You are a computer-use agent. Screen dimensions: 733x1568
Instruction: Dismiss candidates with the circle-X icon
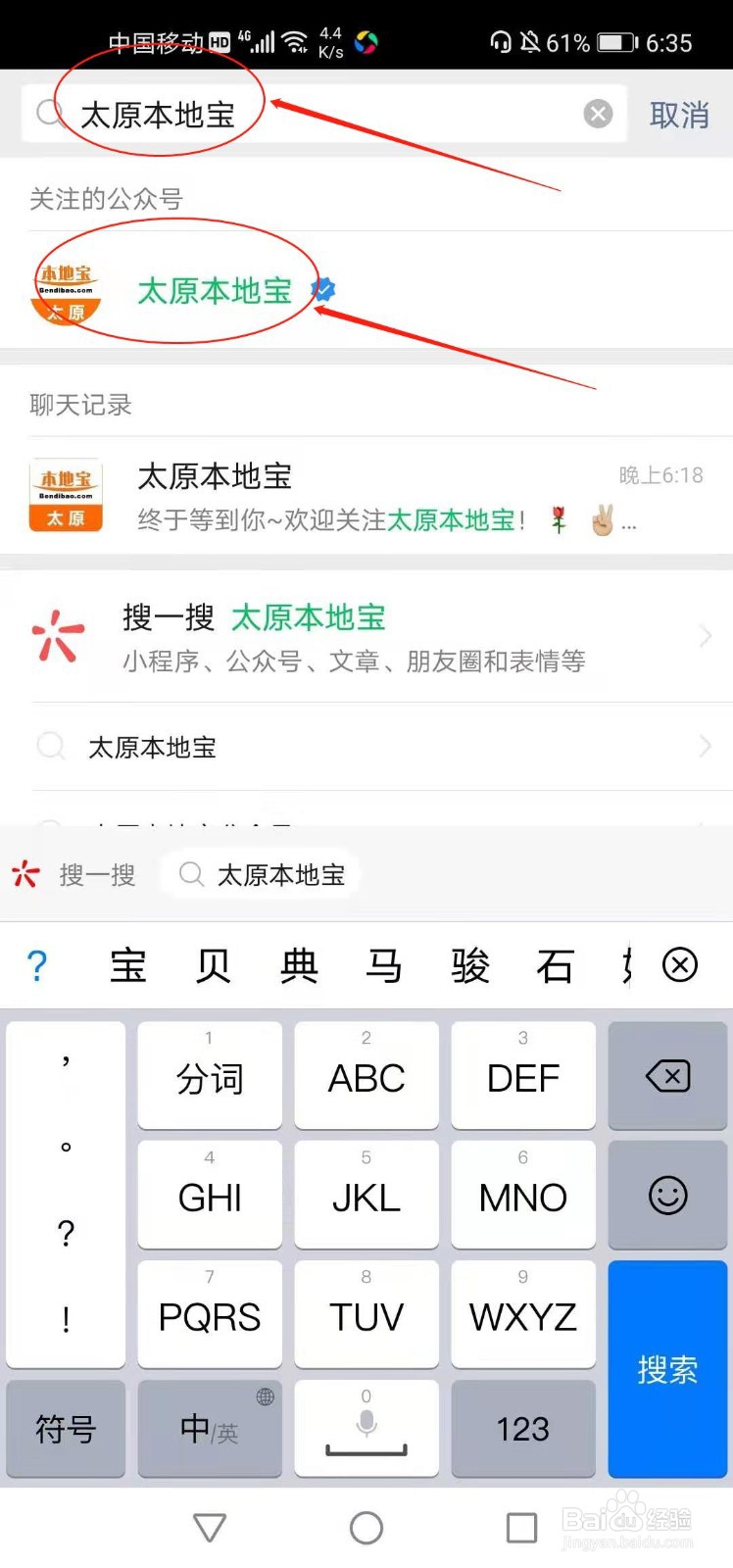tap(681, 965)
